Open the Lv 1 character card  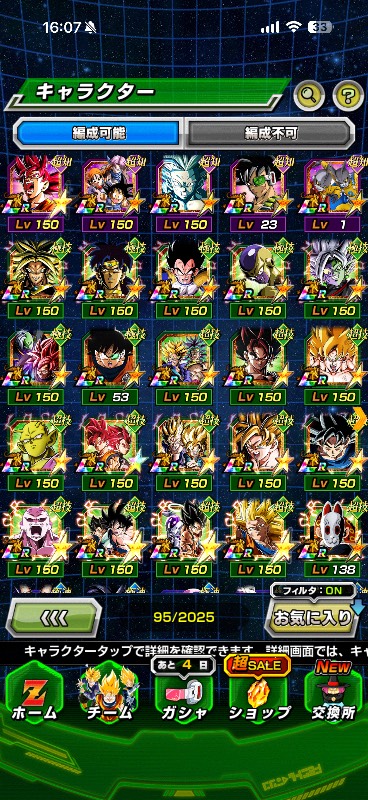click(332, 194)
